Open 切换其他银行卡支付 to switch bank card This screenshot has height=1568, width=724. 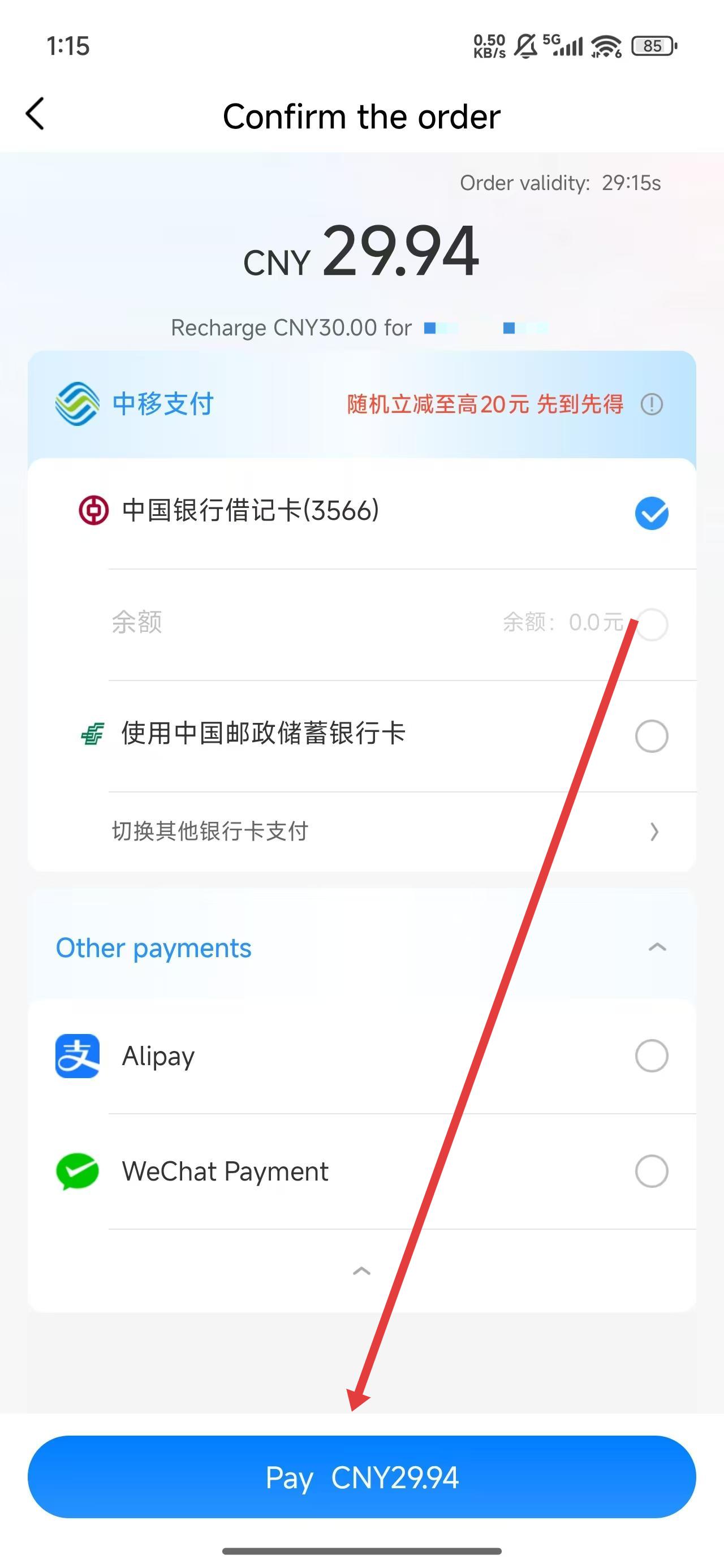click(x=383, y=832)
